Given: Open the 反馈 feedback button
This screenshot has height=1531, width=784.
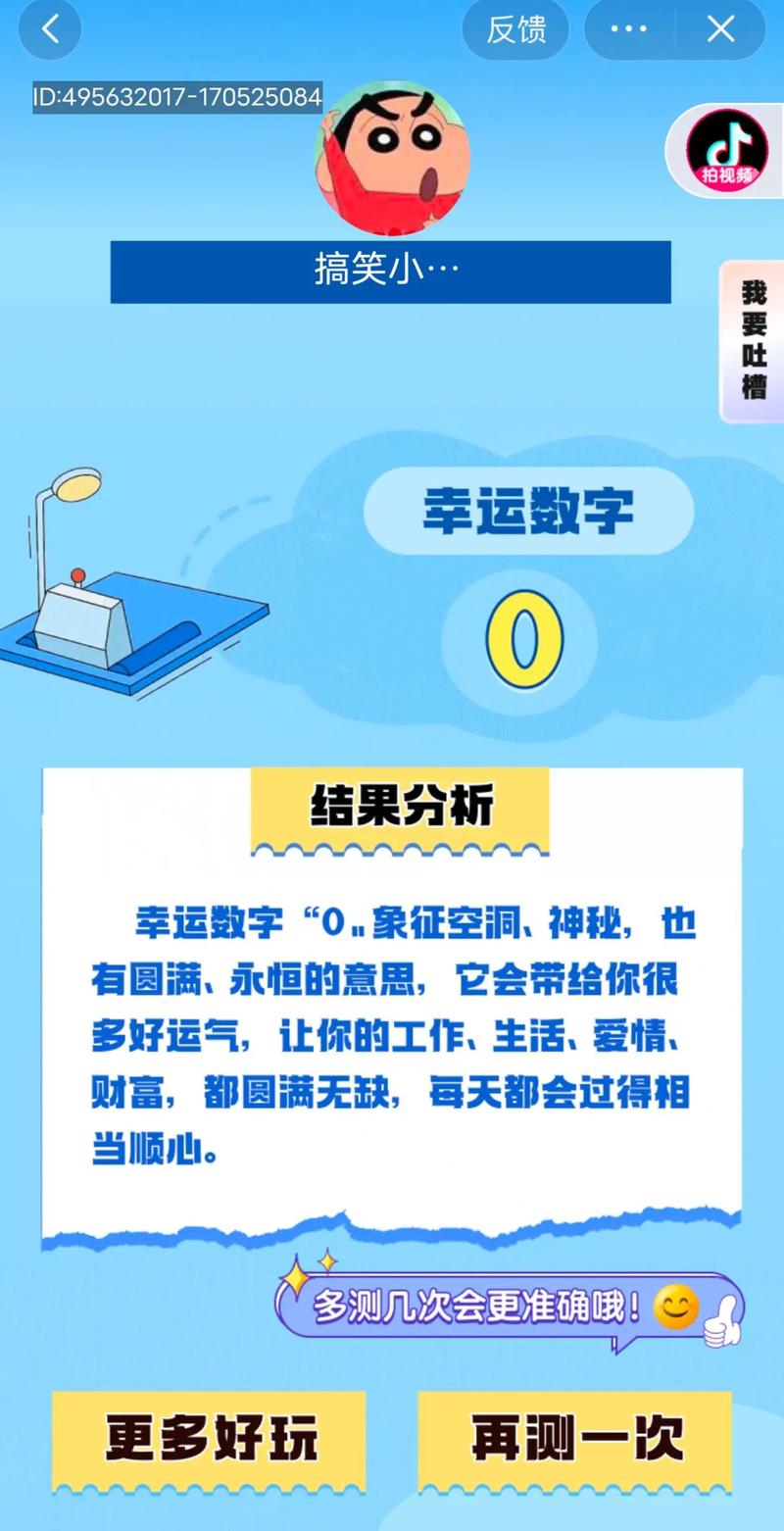Looking at the screenshot, I should pyautogui.click(x=515, y=29).
